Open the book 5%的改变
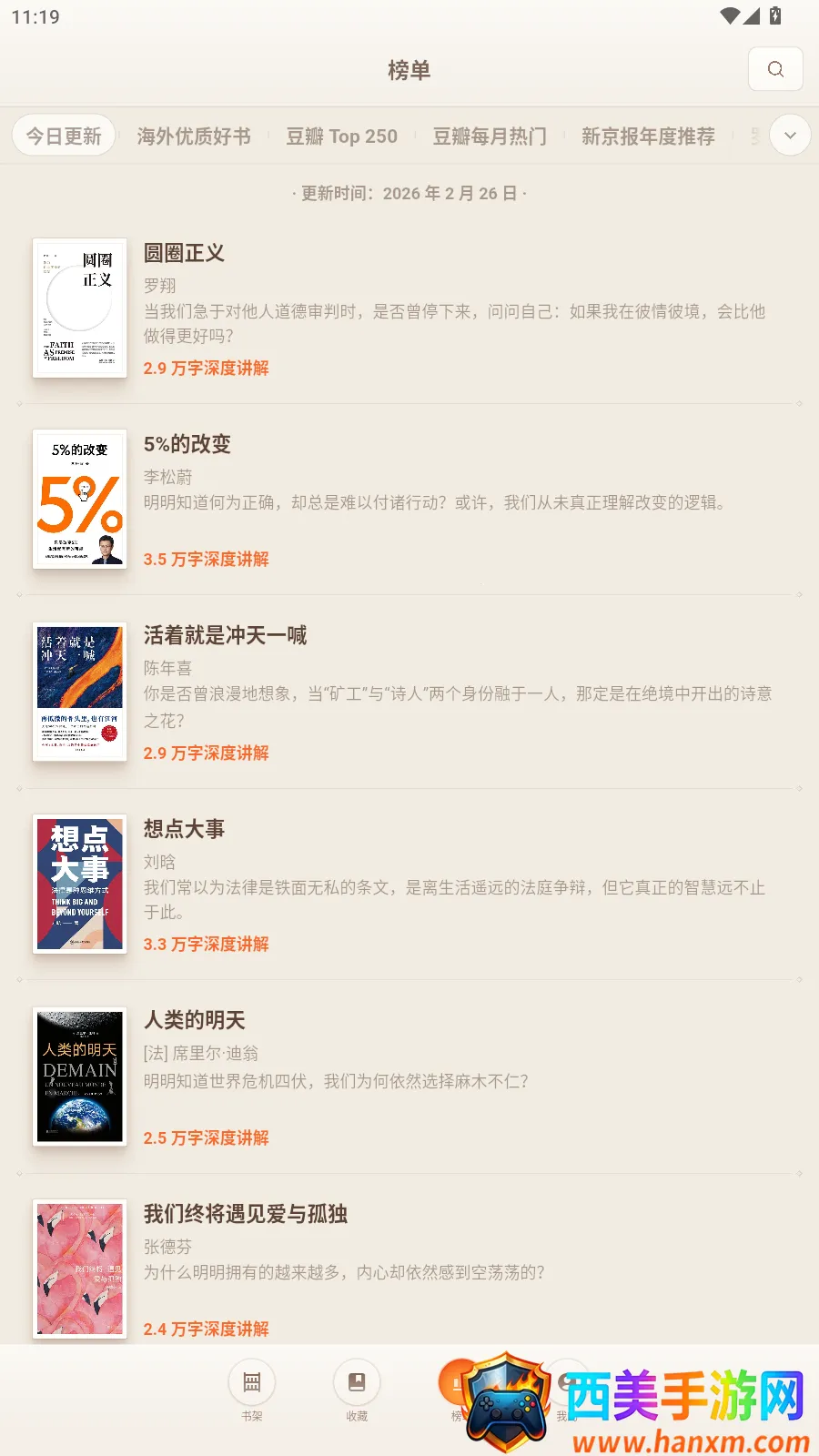The image size is (819, 1456). 187,444
